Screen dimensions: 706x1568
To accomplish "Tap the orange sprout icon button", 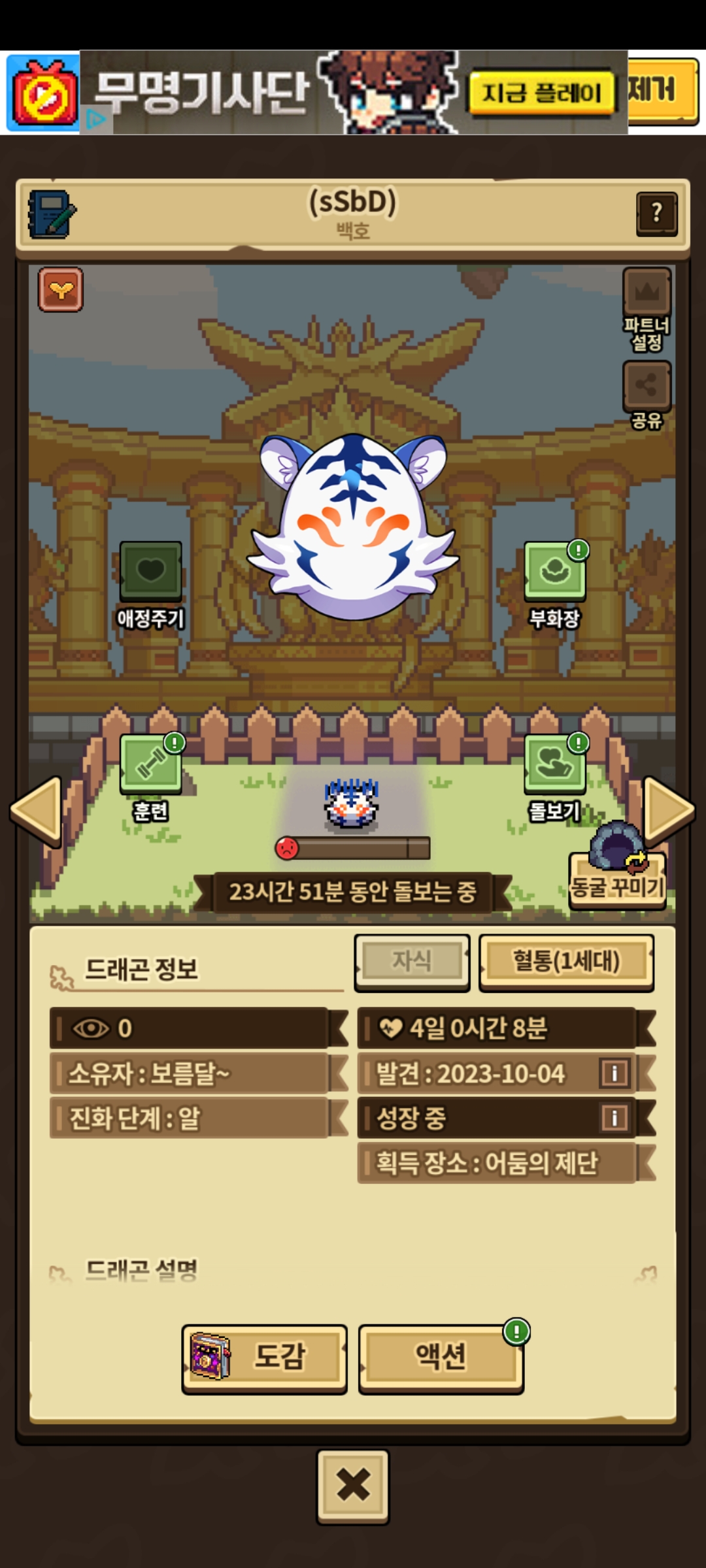I will (61, 289).
